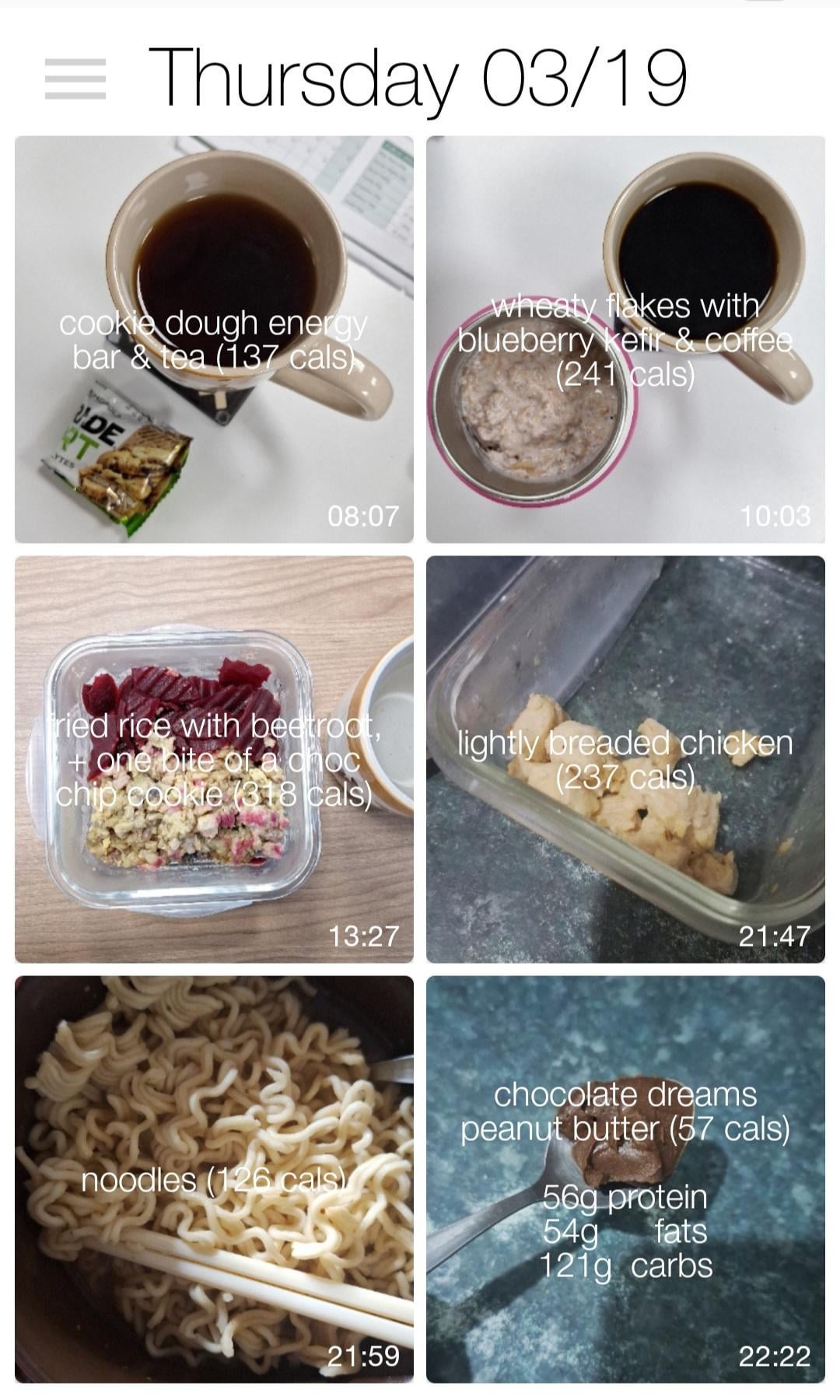Screen dimensions: 840x1400
Task: Select the lightly breaded chicken entry
Action: coord(625,759)
